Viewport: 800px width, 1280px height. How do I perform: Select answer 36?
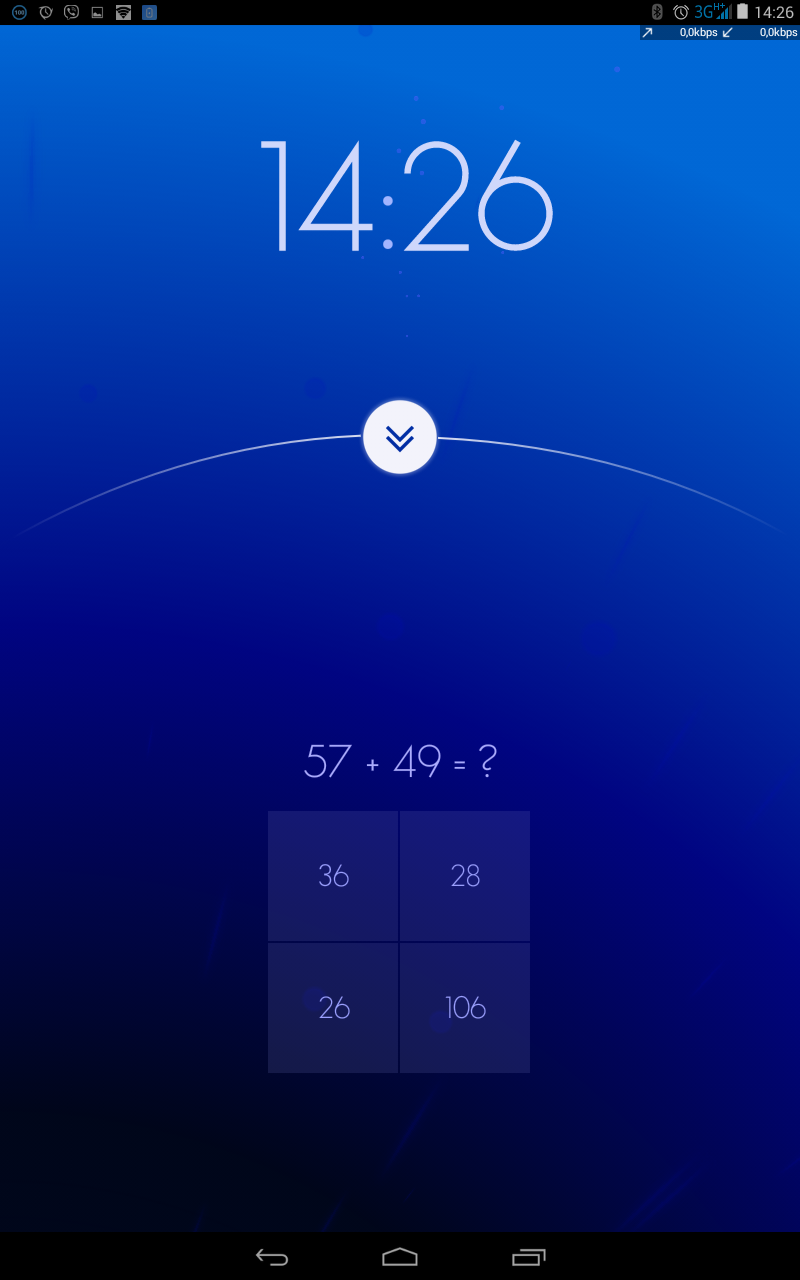click(333, 876)
